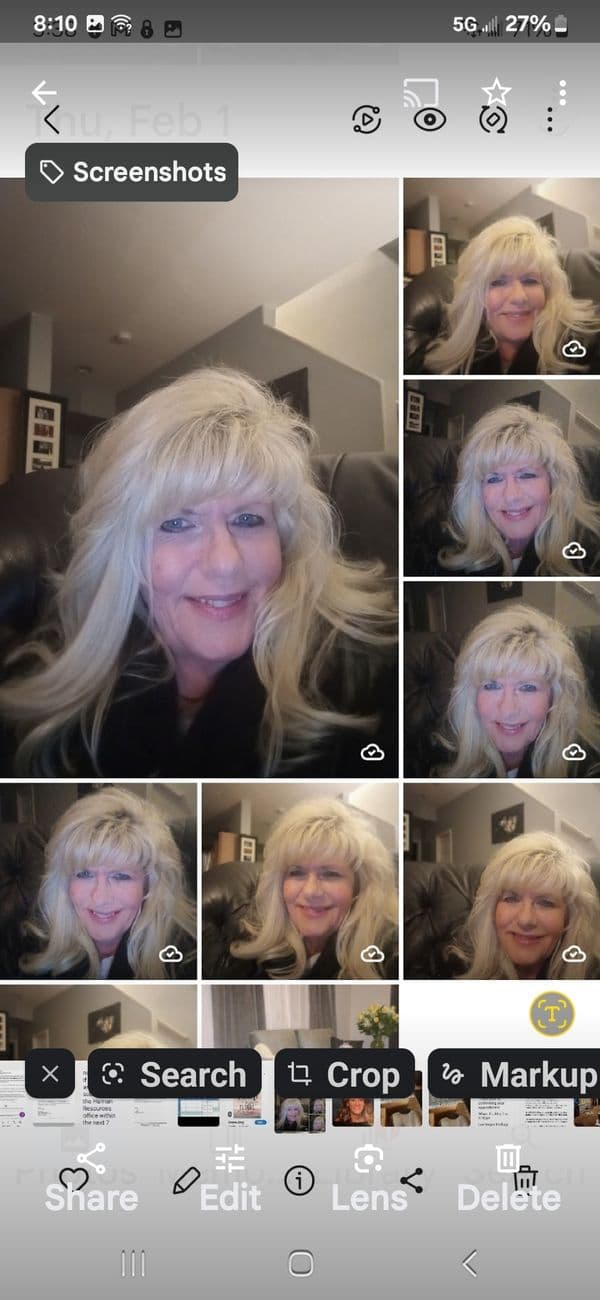
Task: Crop this screenshot
Action: pyautogui.click(x=344, y=1074)
